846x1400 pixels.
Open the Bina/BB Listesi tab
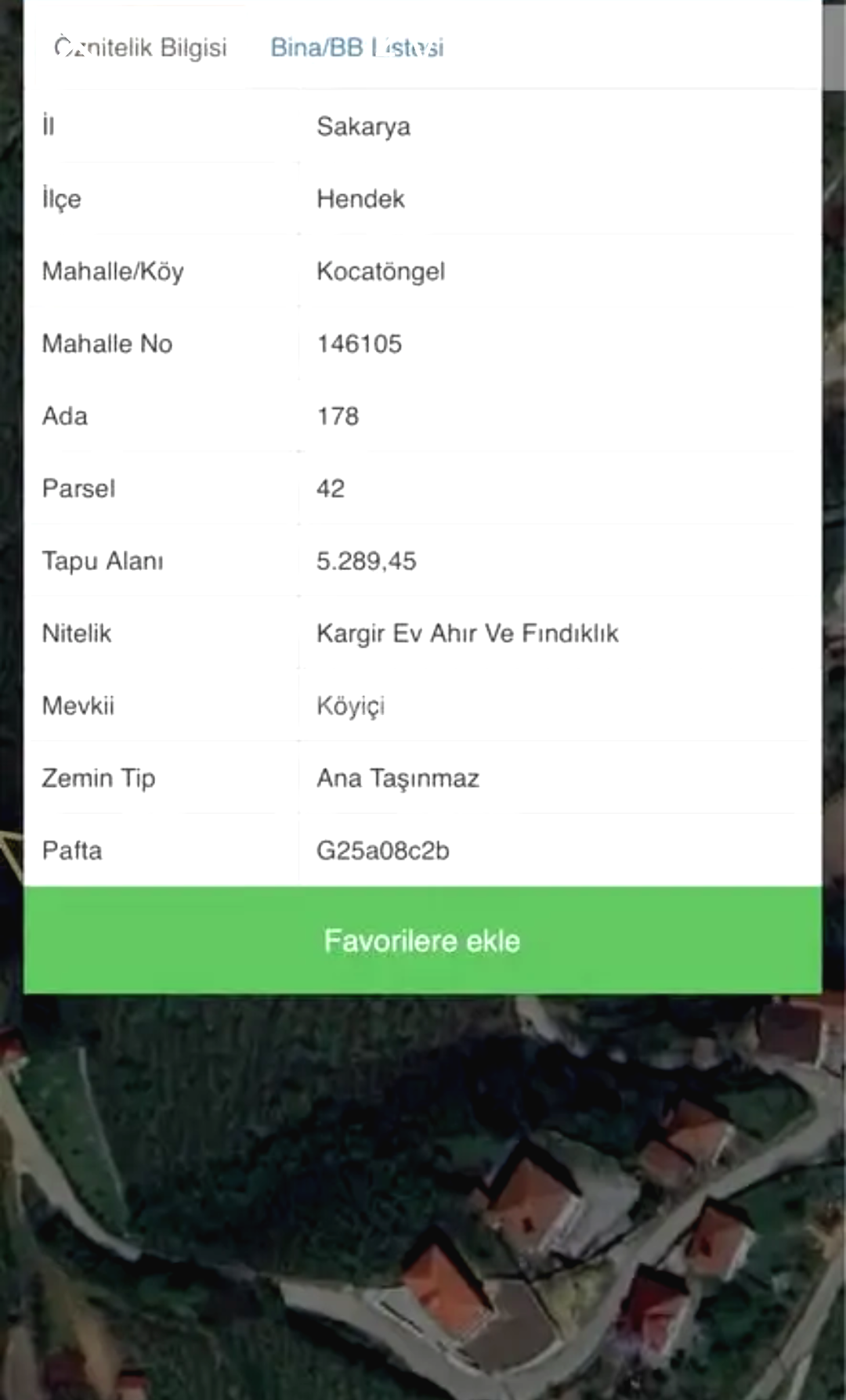(357, 47)
